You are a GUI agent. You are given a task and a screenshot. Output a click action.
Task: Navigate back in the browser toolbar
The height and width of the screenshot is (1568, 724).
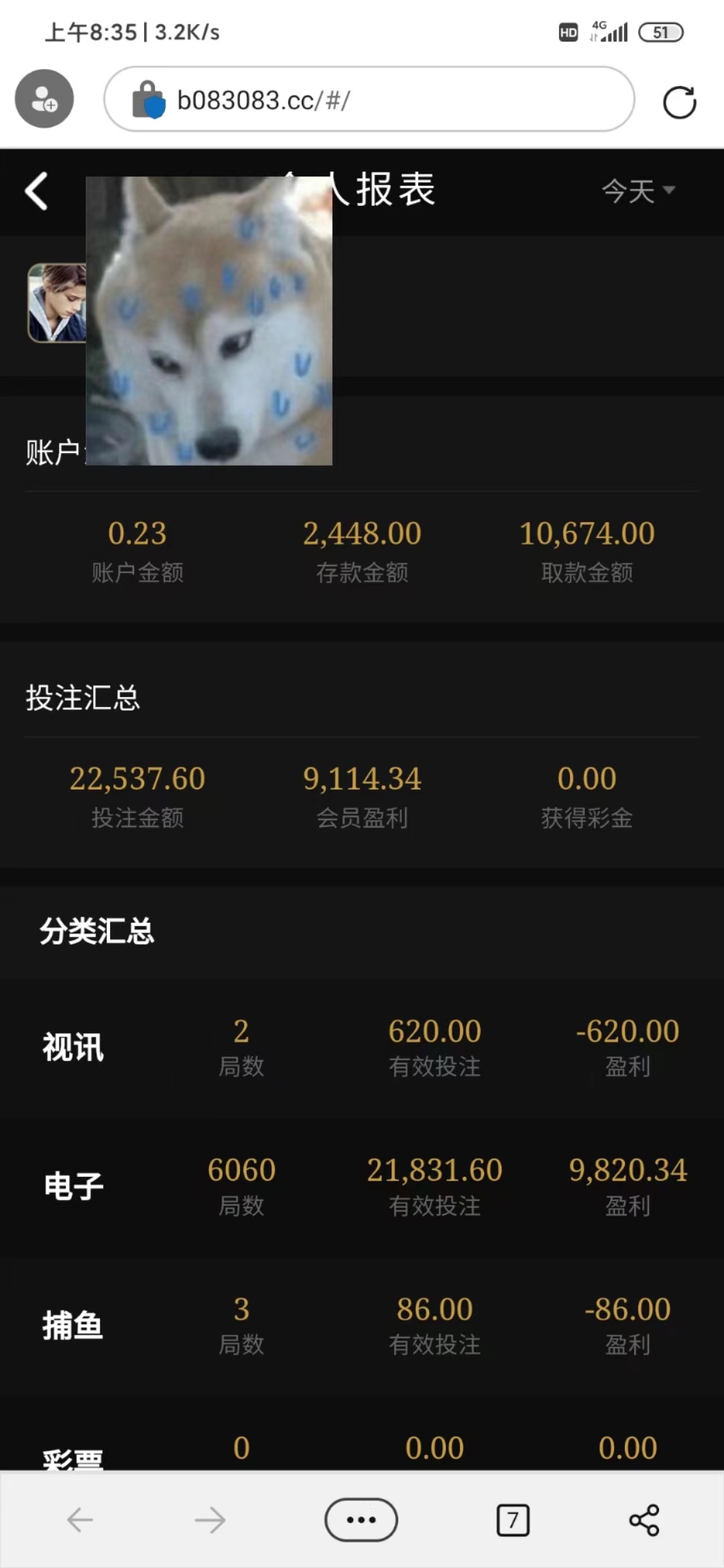click(x=80, y=1520)
